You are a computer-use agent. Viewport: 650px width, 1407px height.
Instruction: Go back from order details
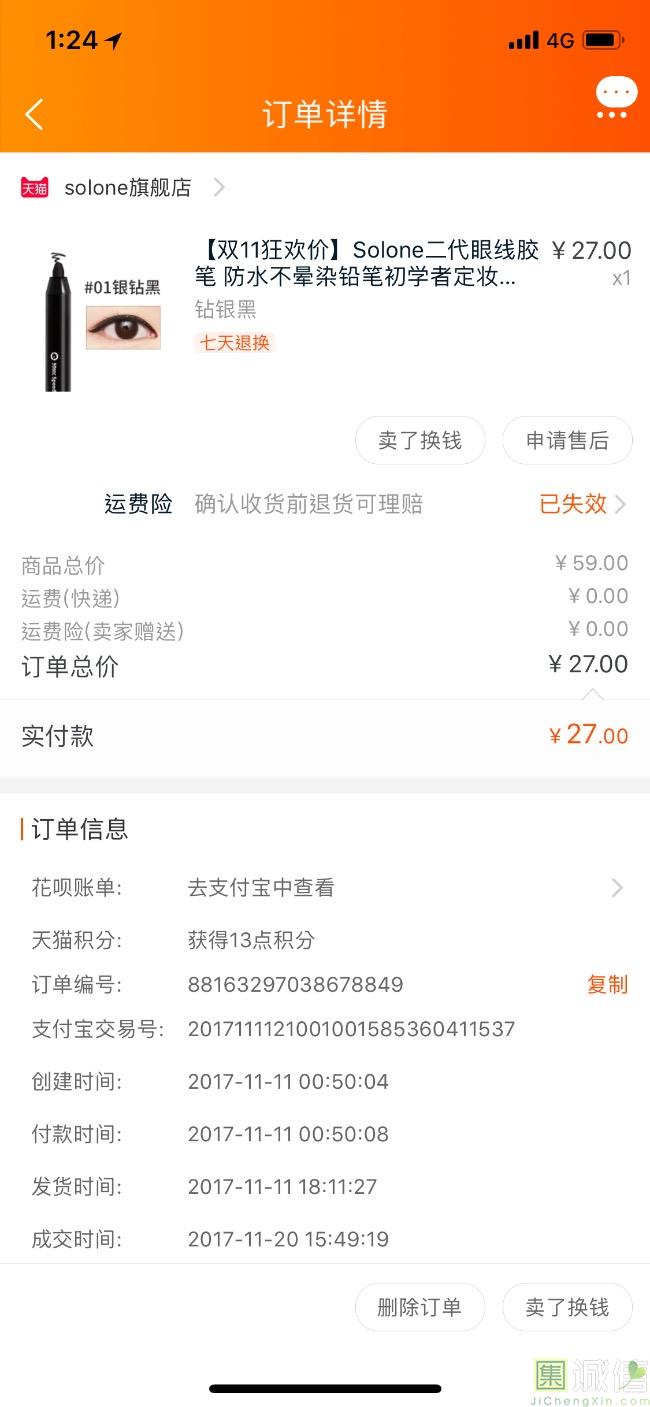point(34,114)
